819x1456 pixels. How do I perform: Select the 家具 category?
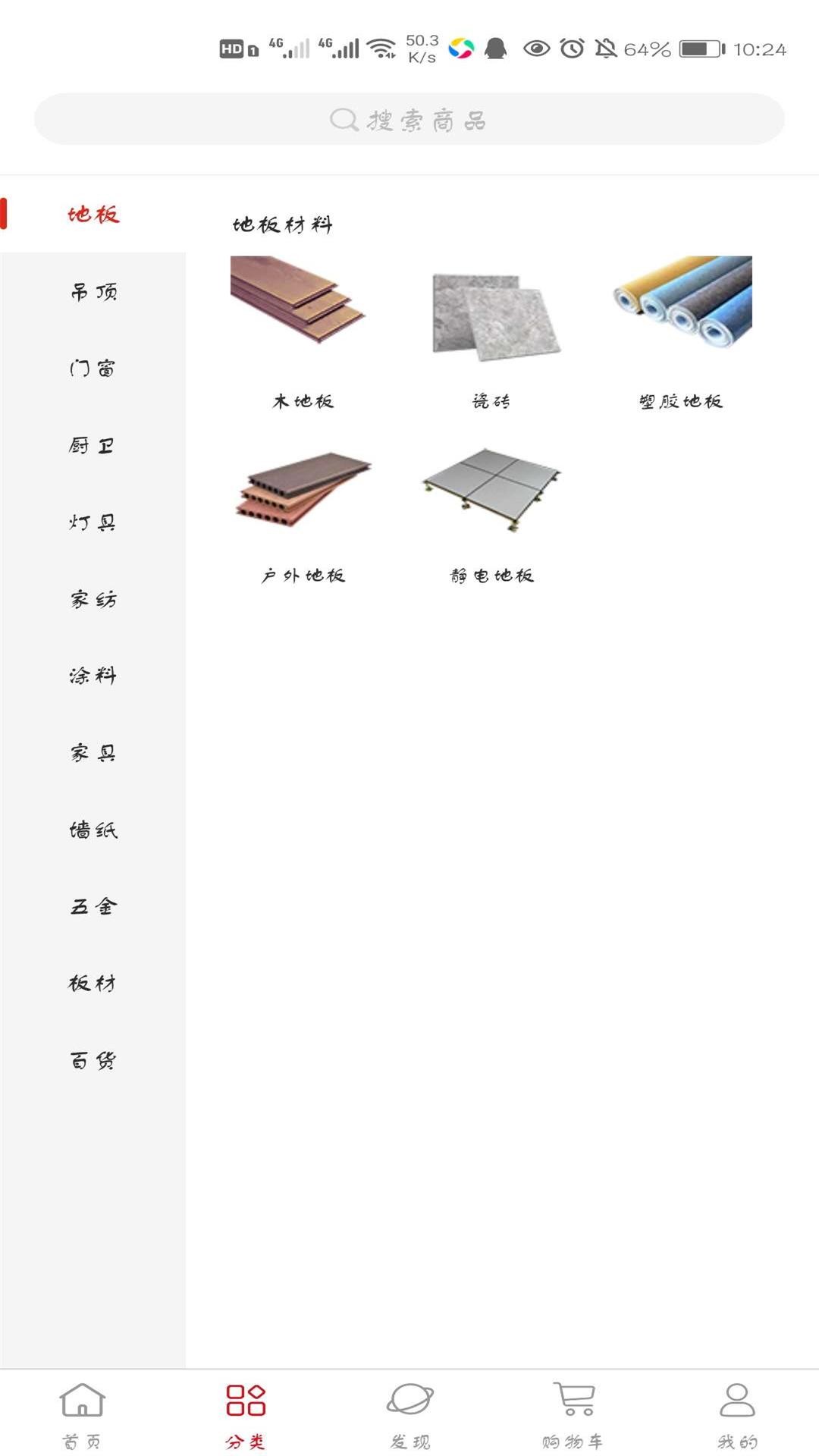[93, 753]
